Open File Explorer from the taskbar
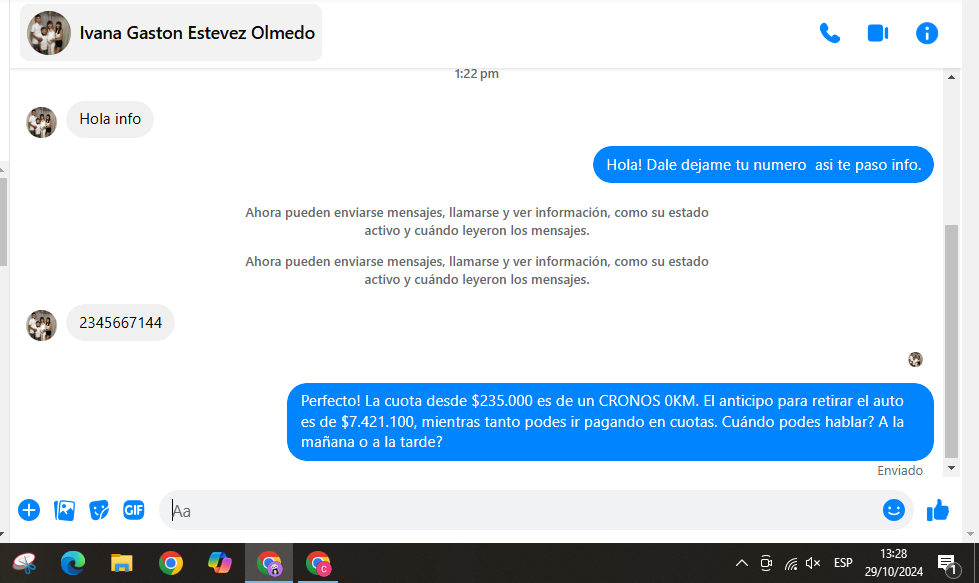The image size is (979, 583). (121, 563)
